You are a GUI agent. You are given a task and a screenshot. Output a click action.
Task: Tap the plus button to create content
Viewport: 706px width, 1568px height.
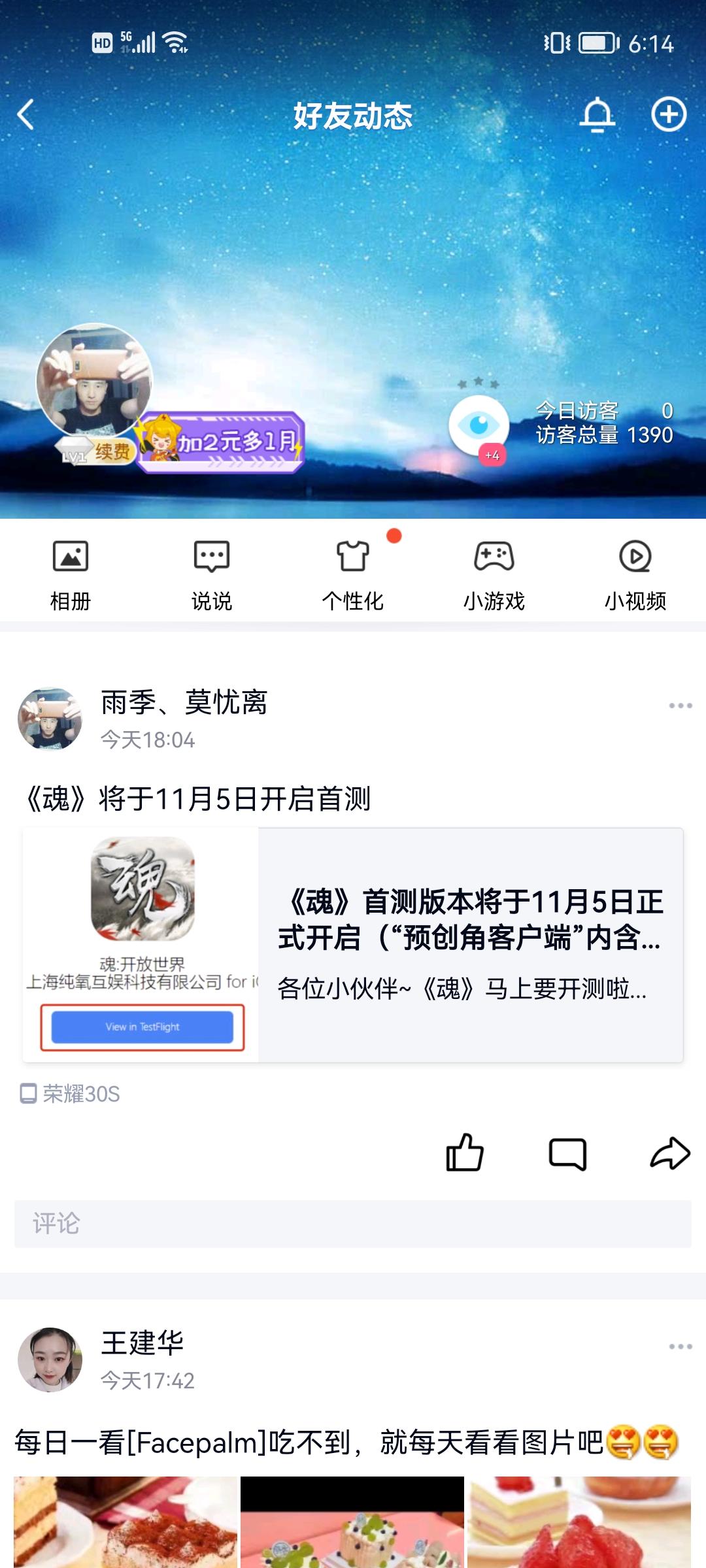coord(667,114)
